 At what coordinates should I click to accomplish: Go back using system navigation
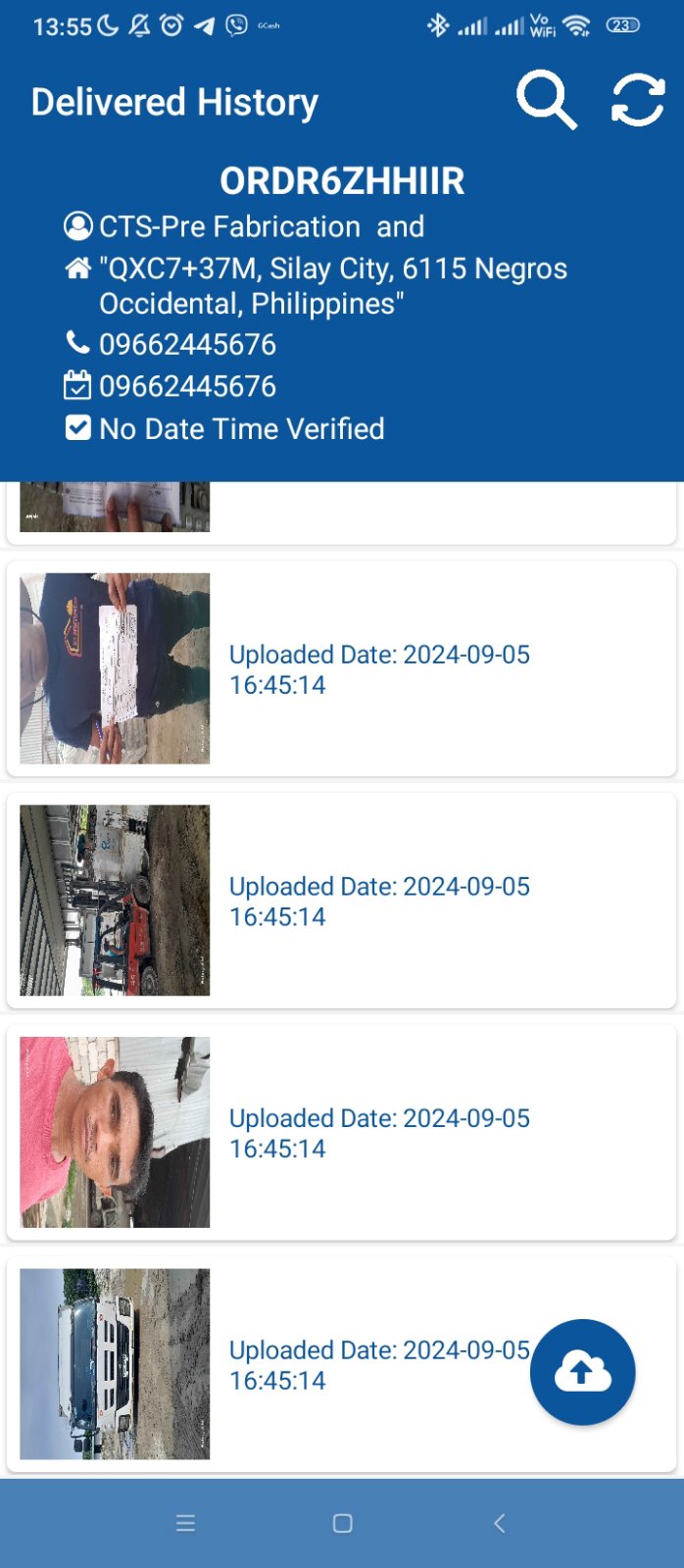tap(499, 1523)
